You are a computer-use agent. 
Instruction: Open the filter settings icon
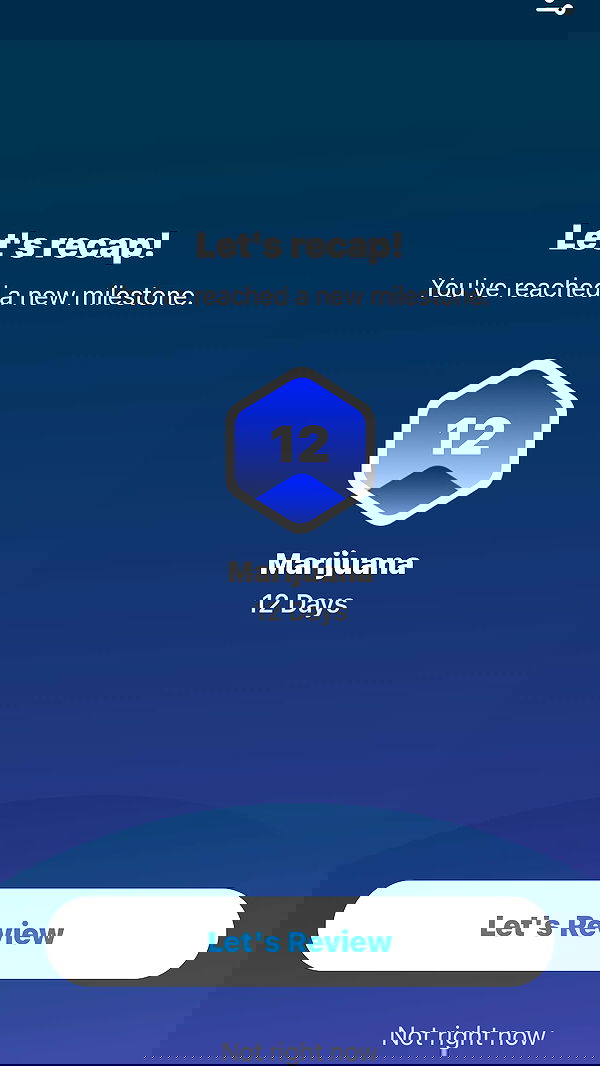click(x=554, y=6)
